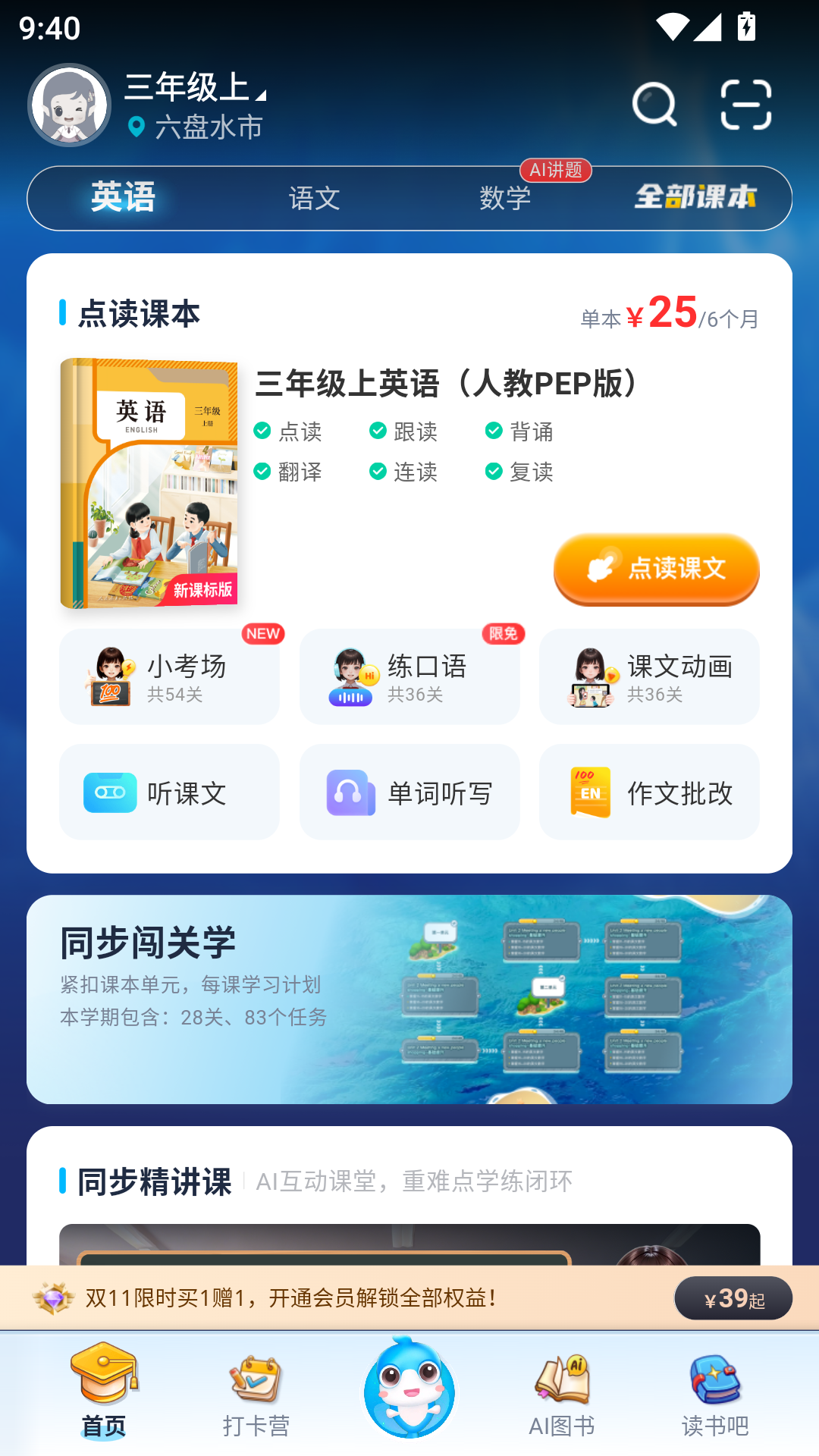Screen dimensions: 819x1456
Task: Toggle the 背诵 feature checkmark
Action: pyautogui.click(x=493, y=431)
